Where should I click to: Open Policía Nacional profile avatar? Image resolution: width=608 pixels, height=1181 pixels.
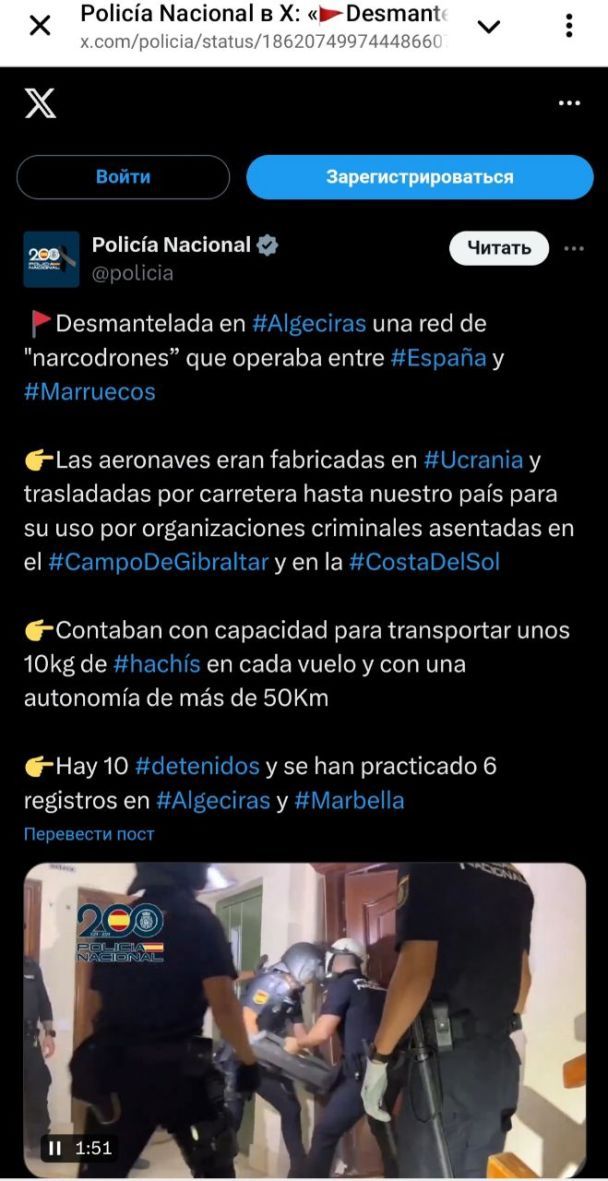pyautogui.click(x=51, y=259)
